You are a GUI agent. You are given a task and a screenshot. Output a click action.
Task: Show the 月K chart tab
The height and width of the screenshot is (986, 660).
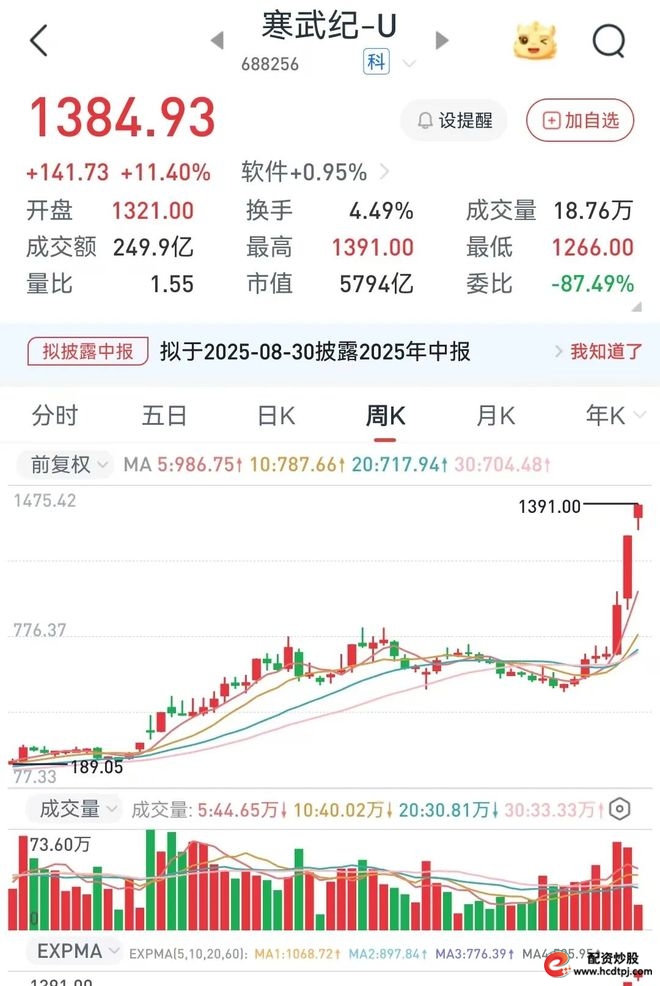pos(495,416)
